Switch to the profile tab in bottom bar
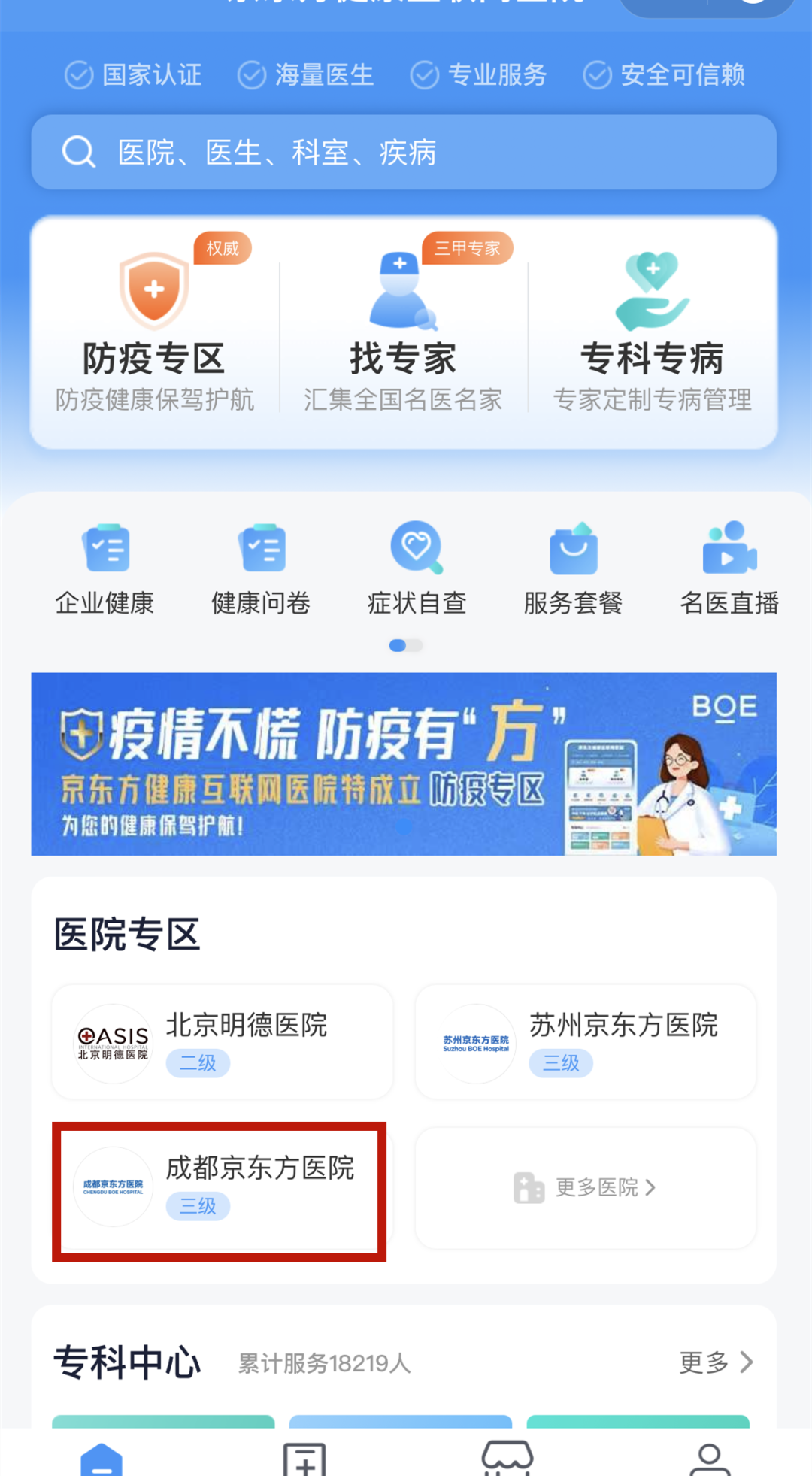The width and height of the screenshot is (812, 1476). 710,1459
